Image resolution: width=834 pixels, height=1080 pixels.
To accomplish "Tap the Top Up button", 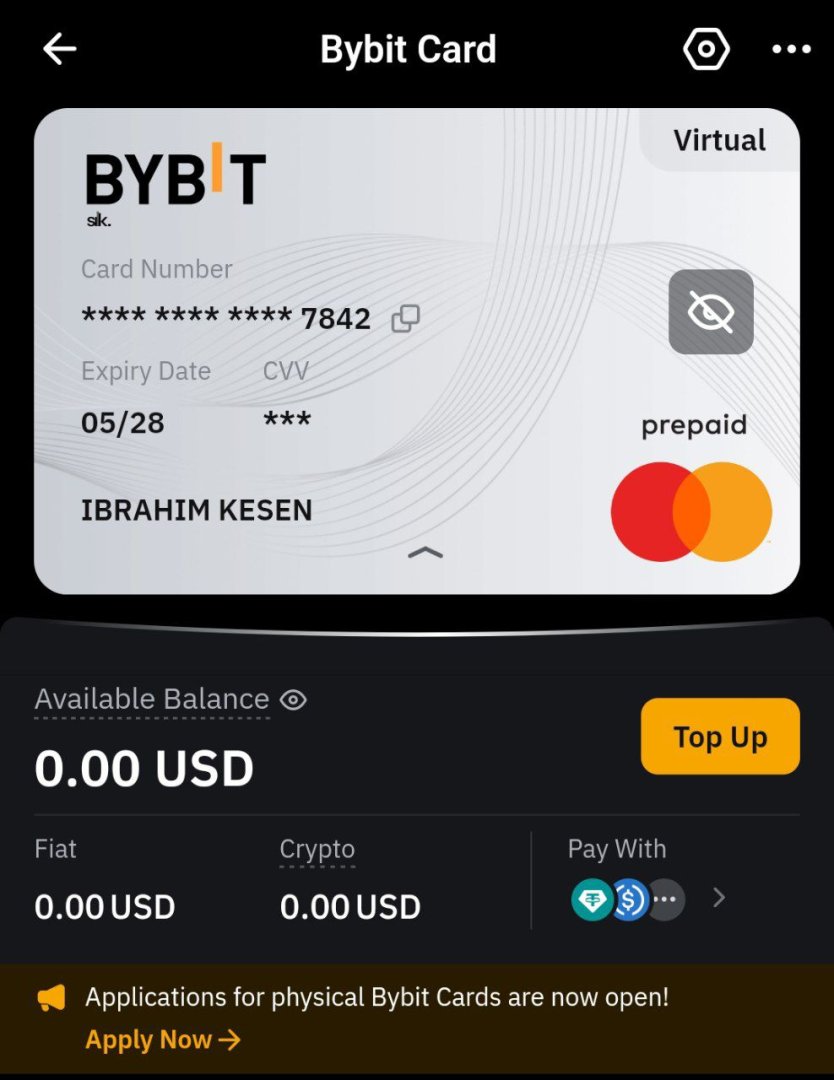I will [x=720, y=737].
